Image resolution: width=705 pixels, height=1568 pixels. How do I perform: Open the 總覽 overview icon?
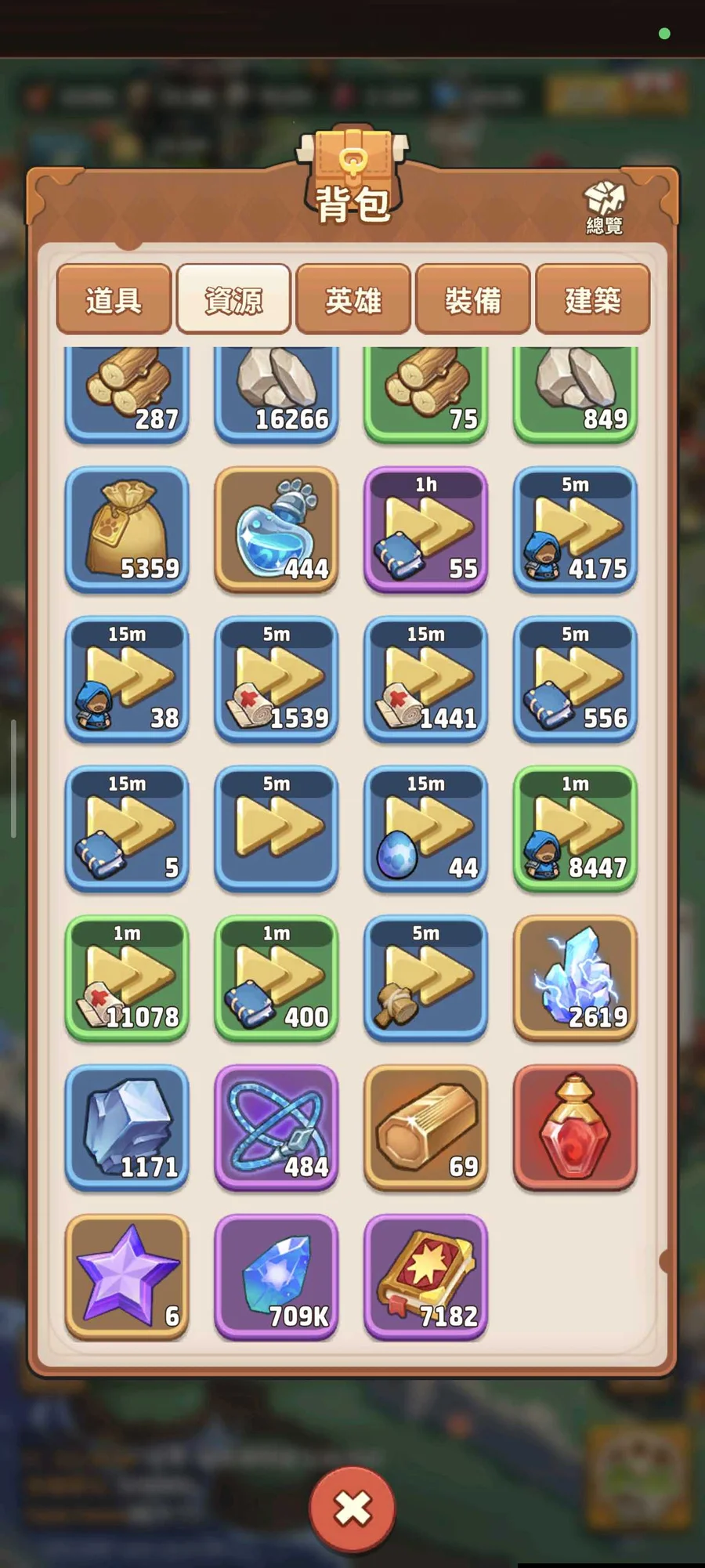[604, 206]
